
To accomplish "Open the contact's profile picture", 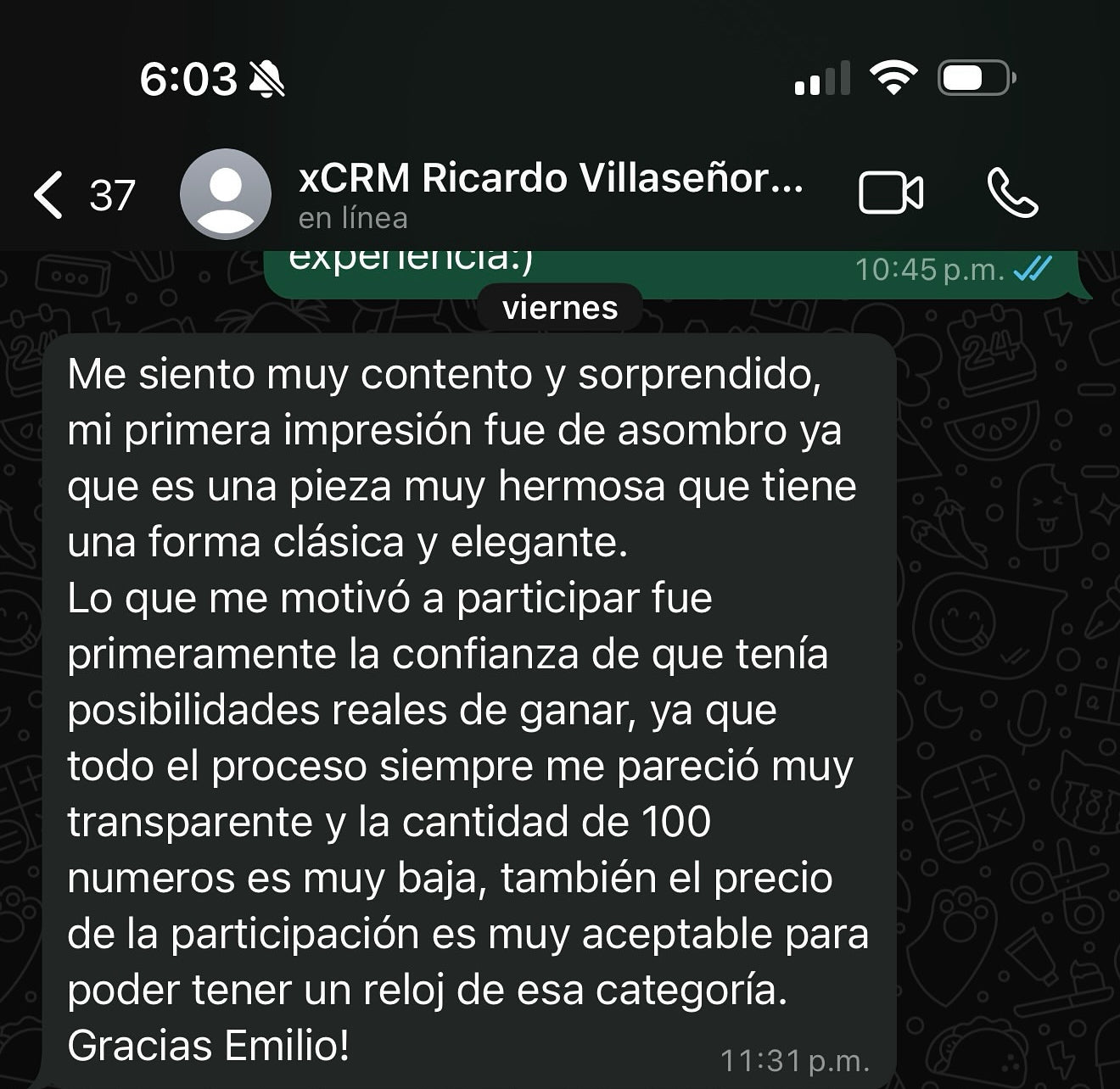I will pyautogui.click(x=225, y=194).
